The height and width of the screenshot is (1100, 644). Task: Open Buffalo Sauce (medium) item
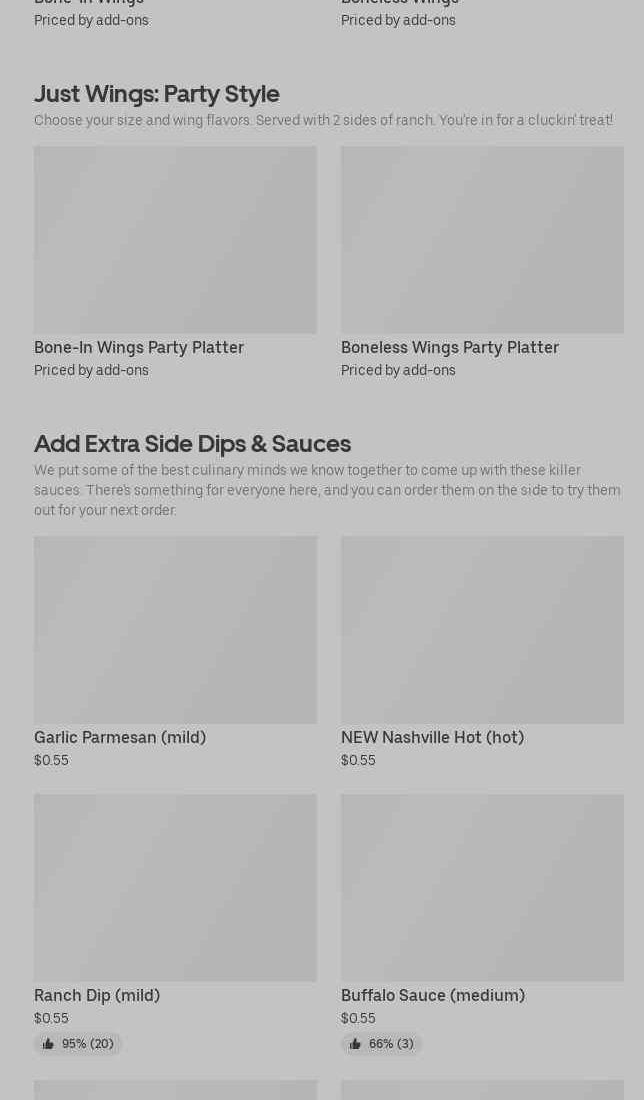tap(482, 925)
